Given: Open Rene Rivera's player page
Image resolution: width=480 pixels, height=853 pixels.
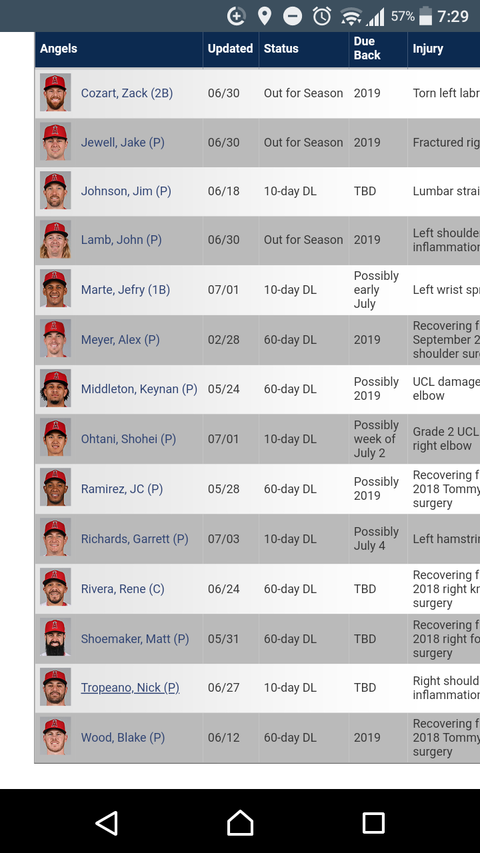Looking at the screenshot, I should (x=122, y=589).
